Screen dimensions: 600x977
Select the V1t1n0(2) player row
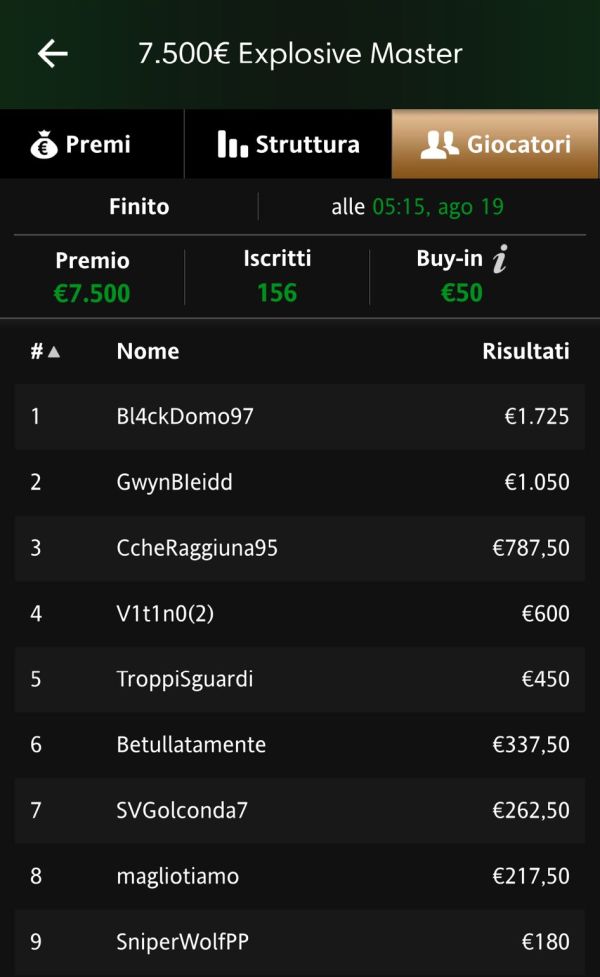click(300, 613)
